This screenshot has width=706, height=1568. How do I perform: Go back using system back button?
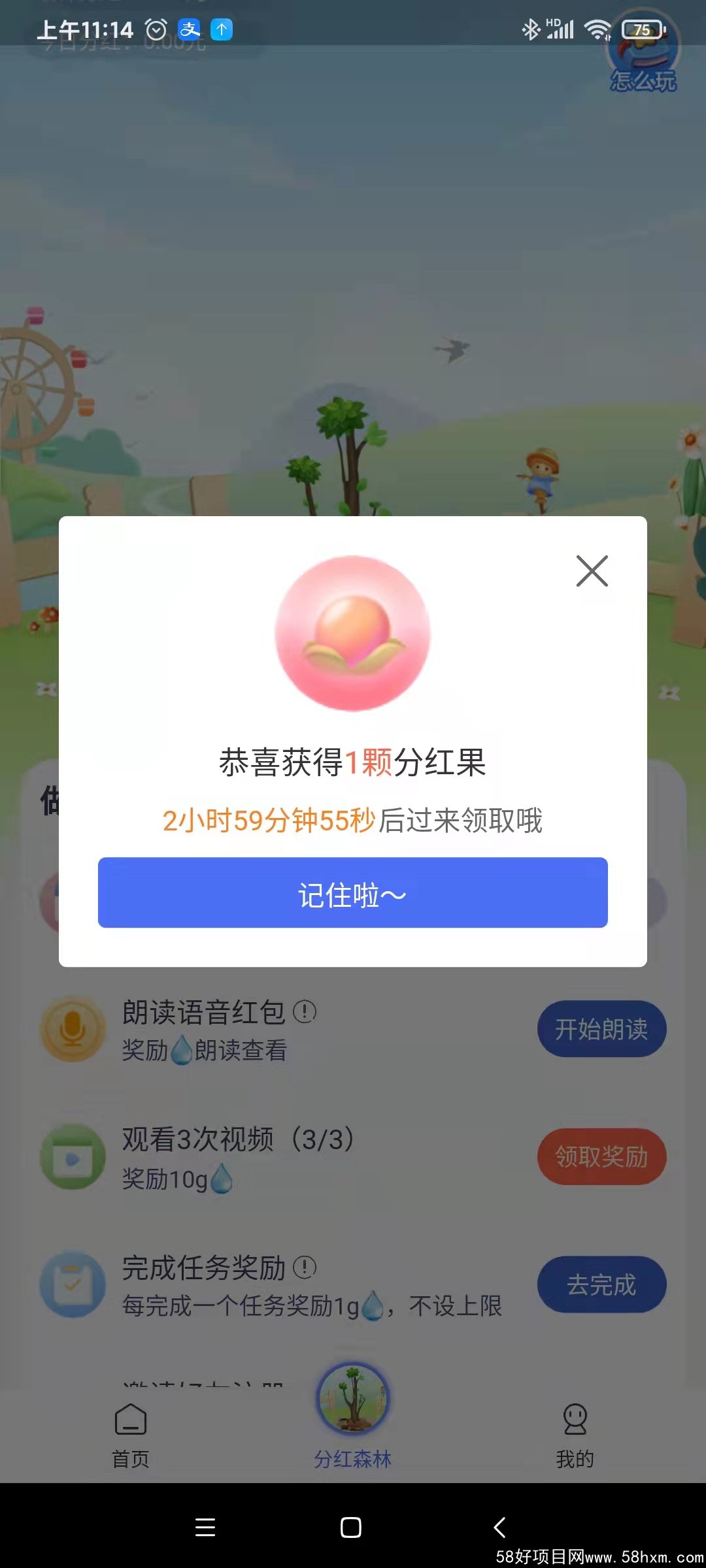(x=499, y=1527)
